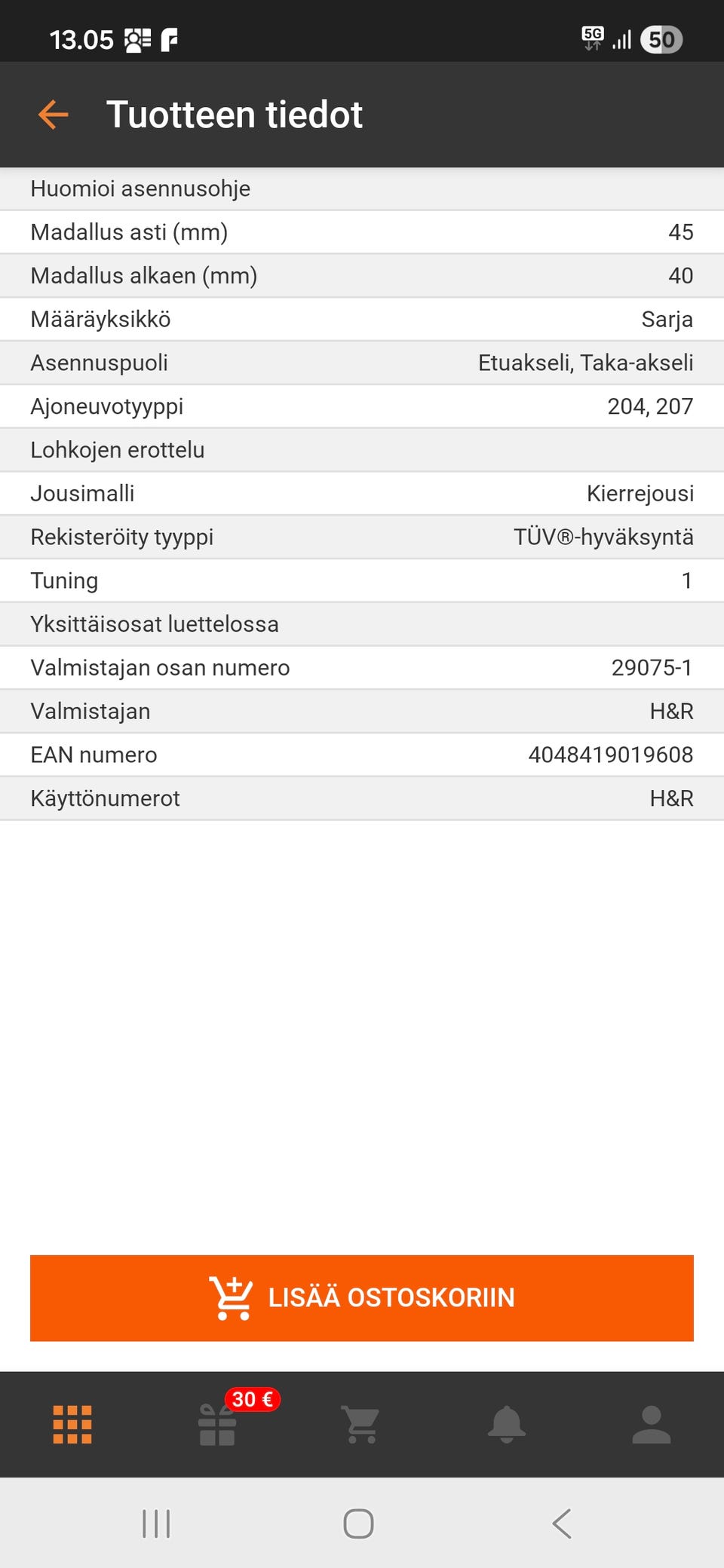The width and height of the screenshot is (724, 1568).
Task: Tap the Android back navigation arrow
Action: pos(561,1523)
